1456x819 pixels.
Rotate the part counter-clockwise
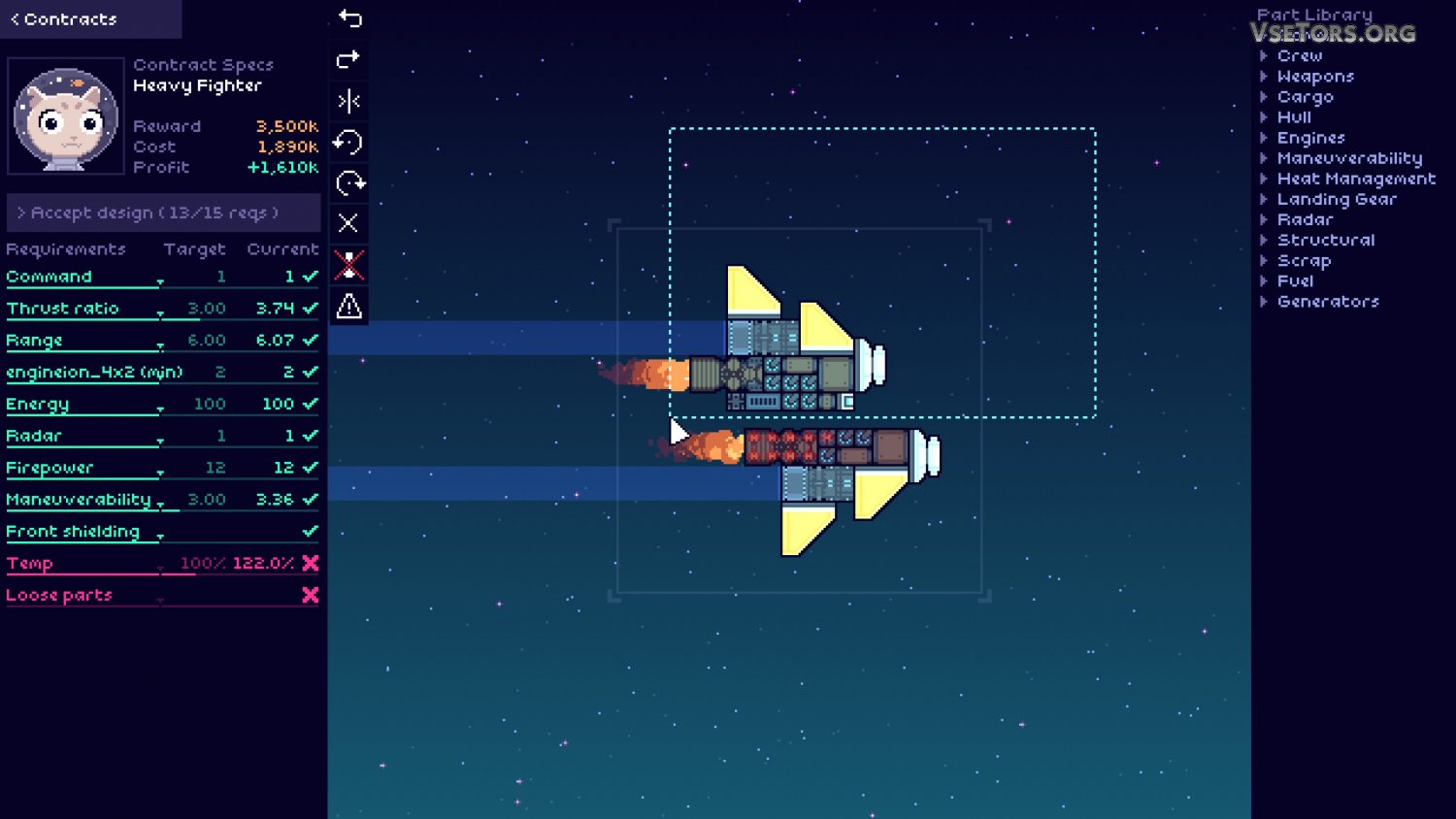coord(348,143)
